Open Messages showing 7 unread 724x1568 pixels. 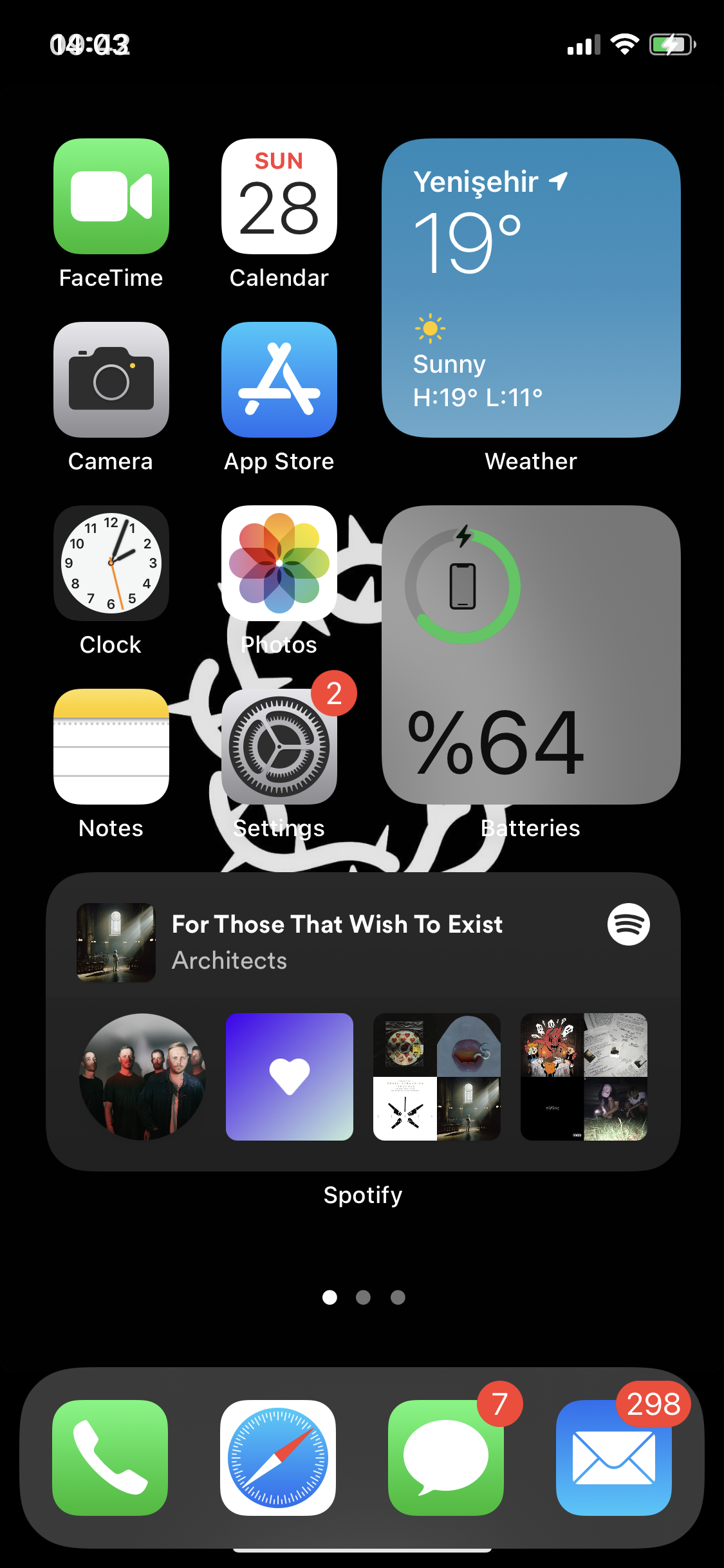pyautogui.click(x=445, y=1456)
